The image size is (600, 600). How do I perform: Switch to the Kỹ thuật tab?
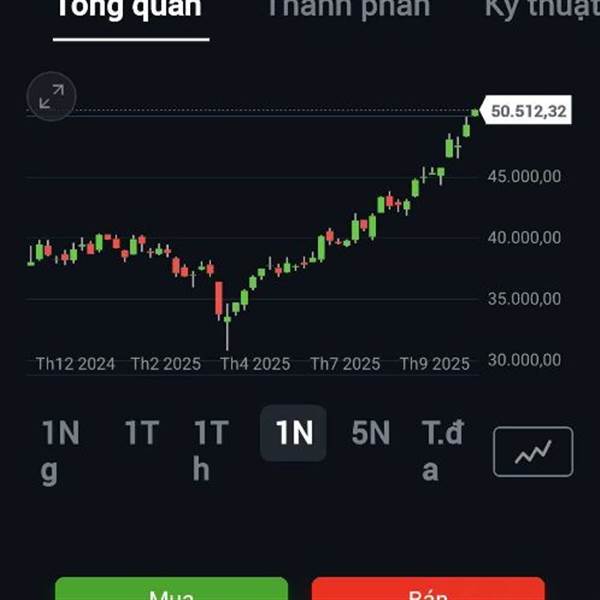point(541,10)
